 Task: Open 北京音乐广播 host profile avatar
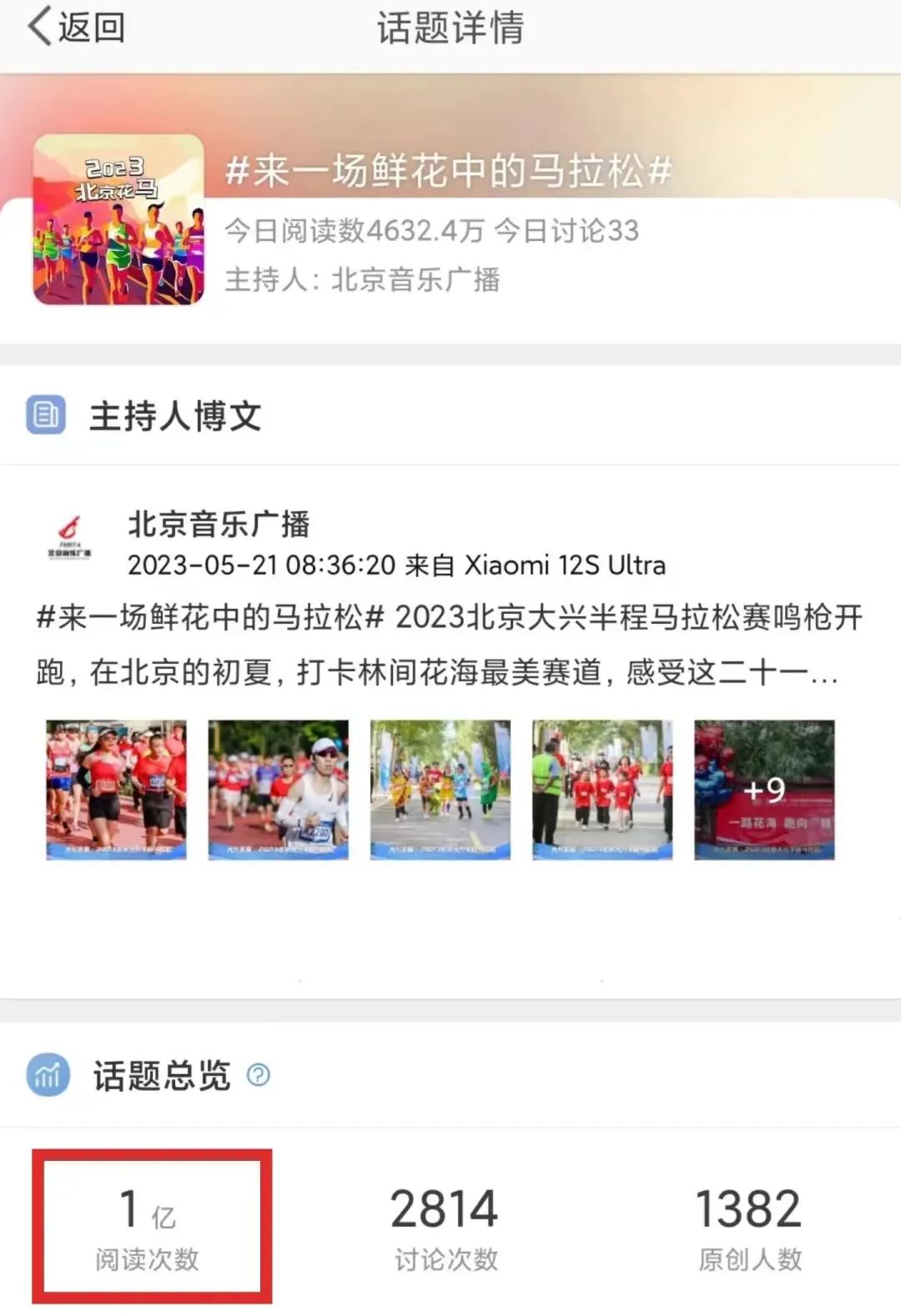[69, 538]
